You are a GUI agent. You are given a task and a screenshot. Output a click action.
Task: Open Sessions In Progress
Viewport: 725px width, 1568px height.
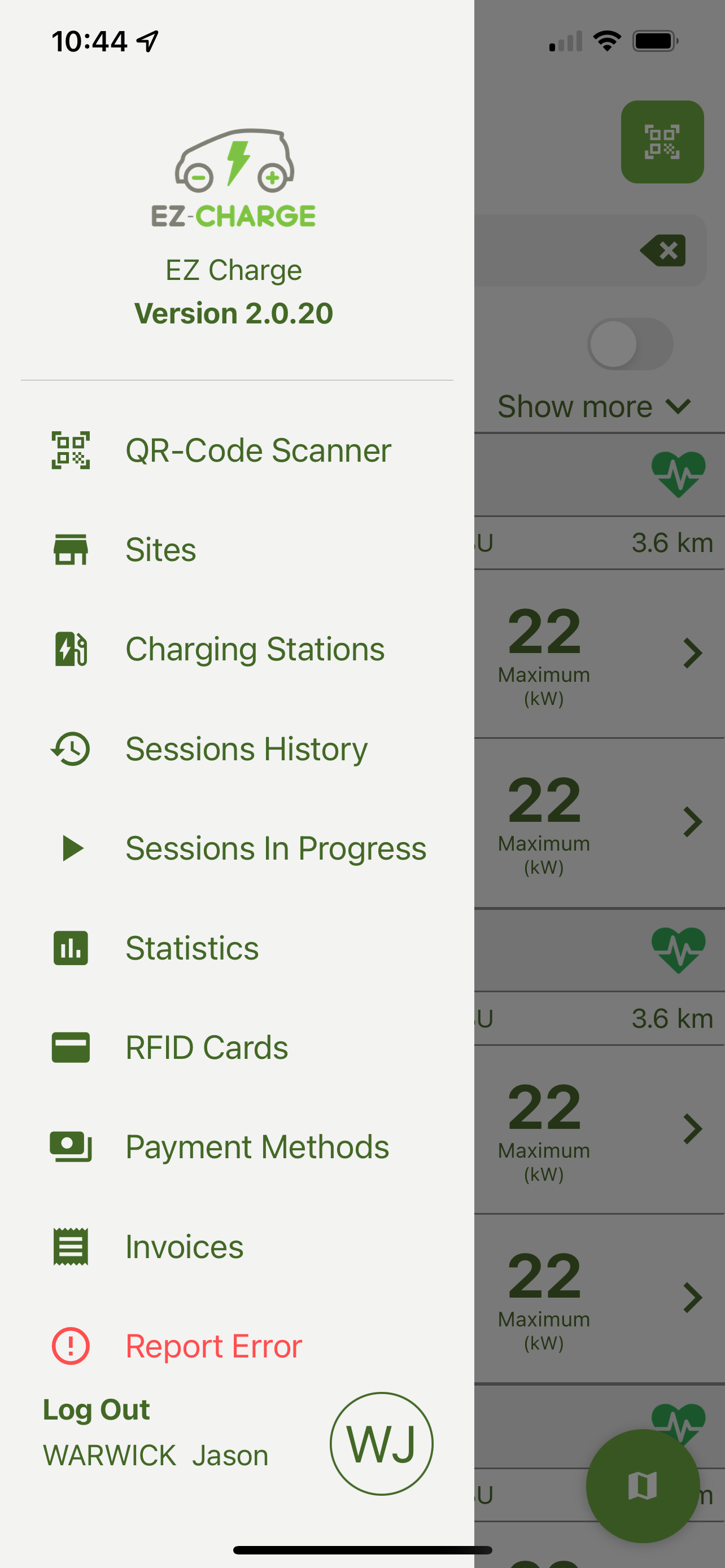(x=275, y=848)
